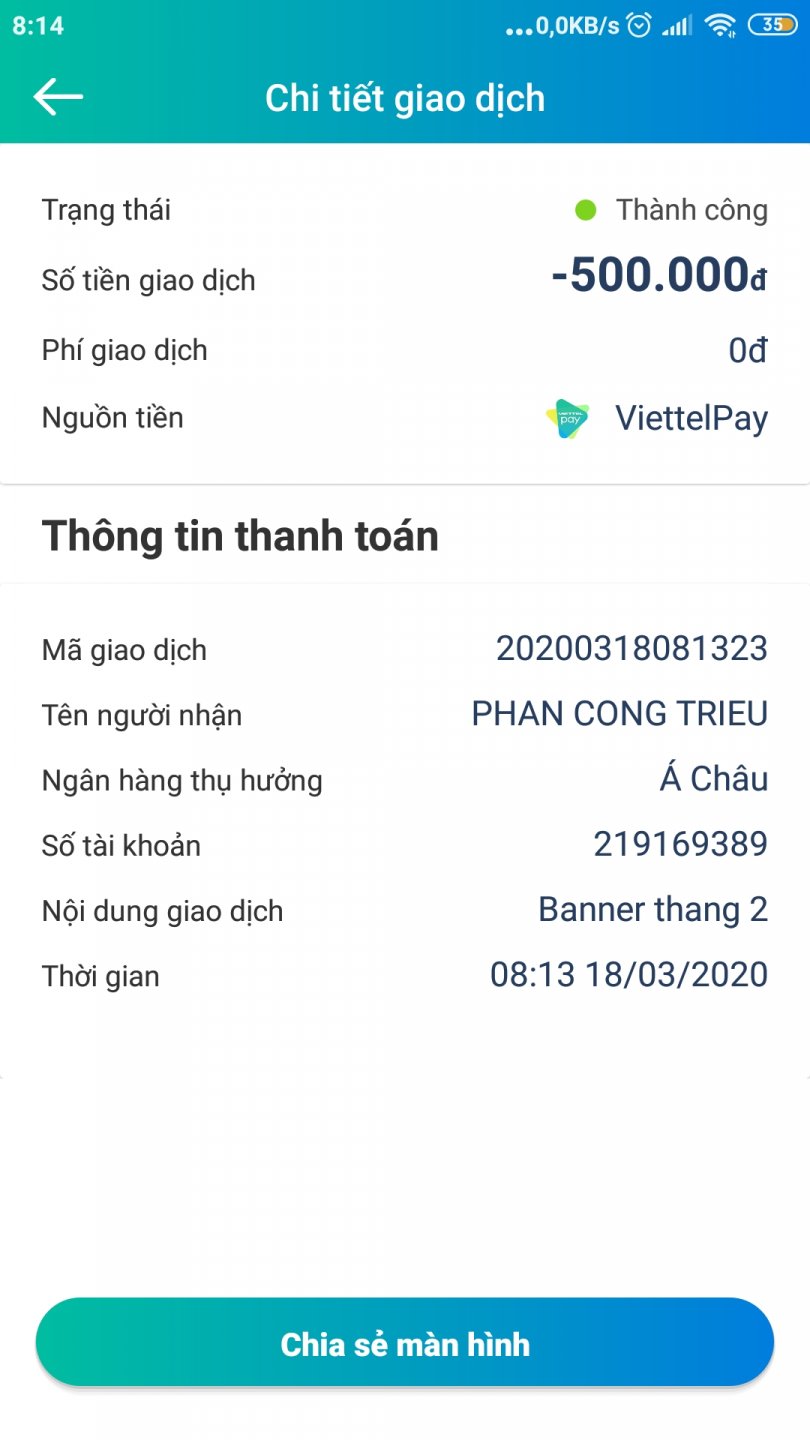Select the Chi tiết giao dịch title
This screenshot has width=810, height=1440.
coord(405,97)
